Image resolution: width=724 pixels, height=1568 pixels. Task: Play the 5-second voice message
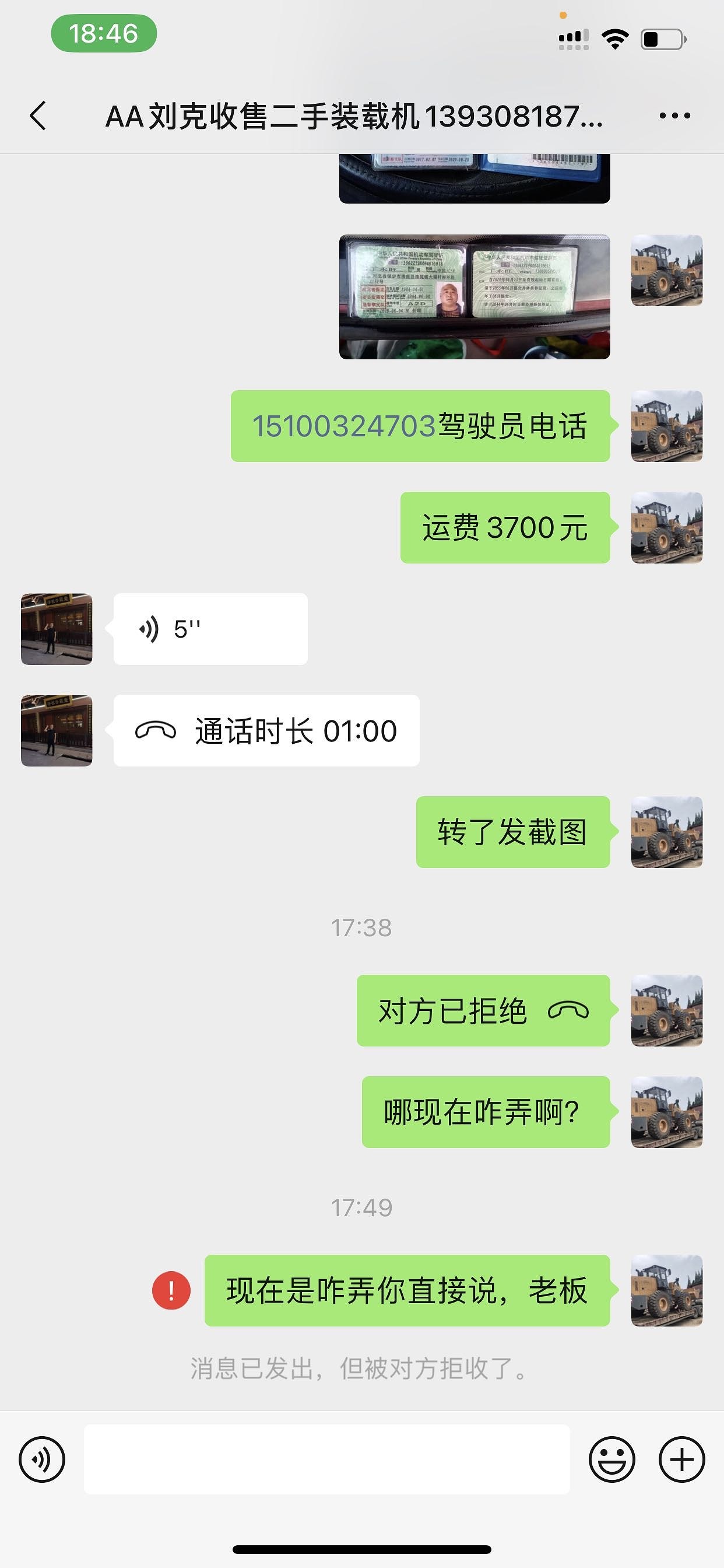(x=210, y=629)
